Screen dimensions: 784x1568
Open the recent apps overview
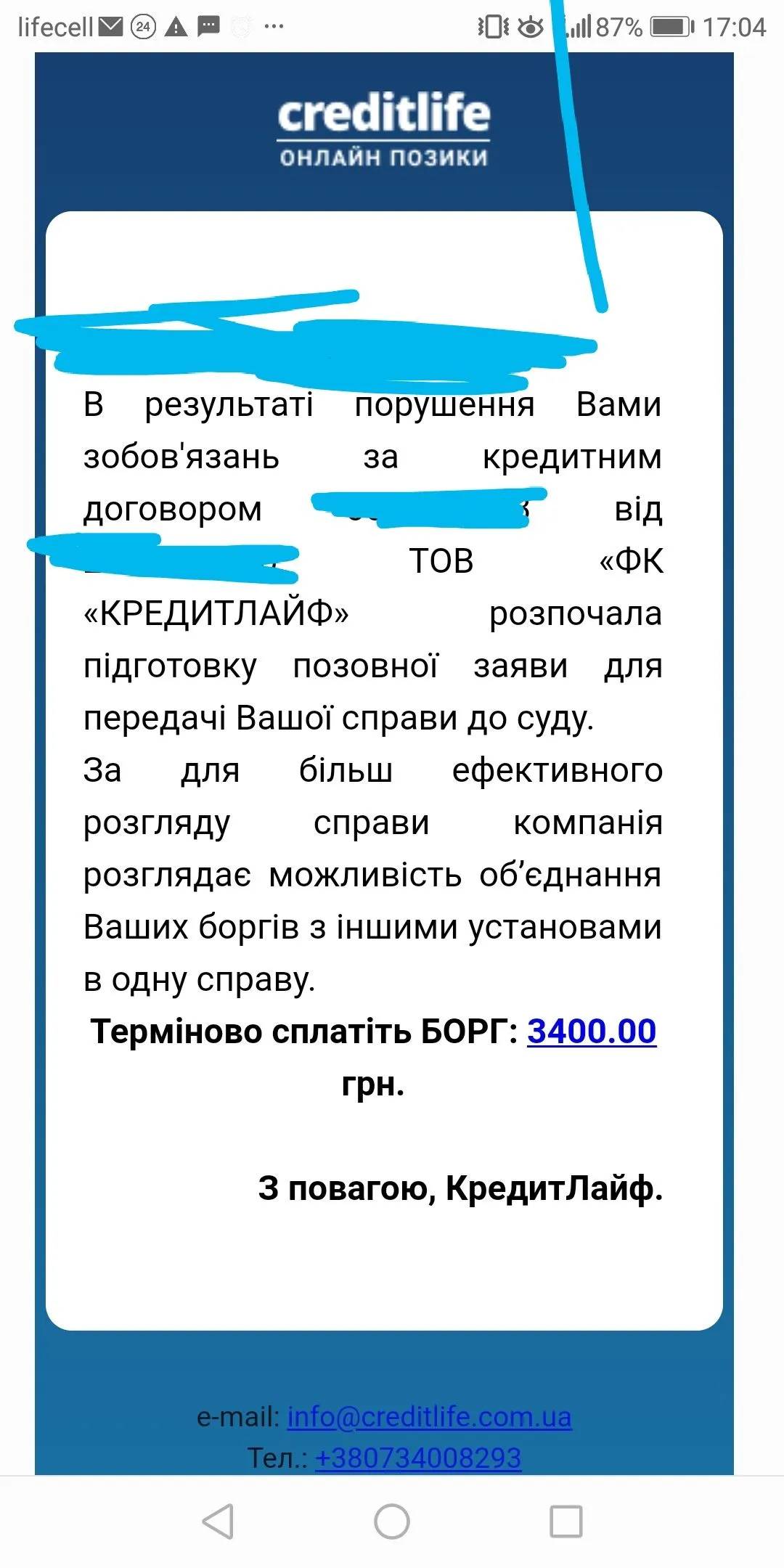pyautogui.click(x=565, y=1521)
